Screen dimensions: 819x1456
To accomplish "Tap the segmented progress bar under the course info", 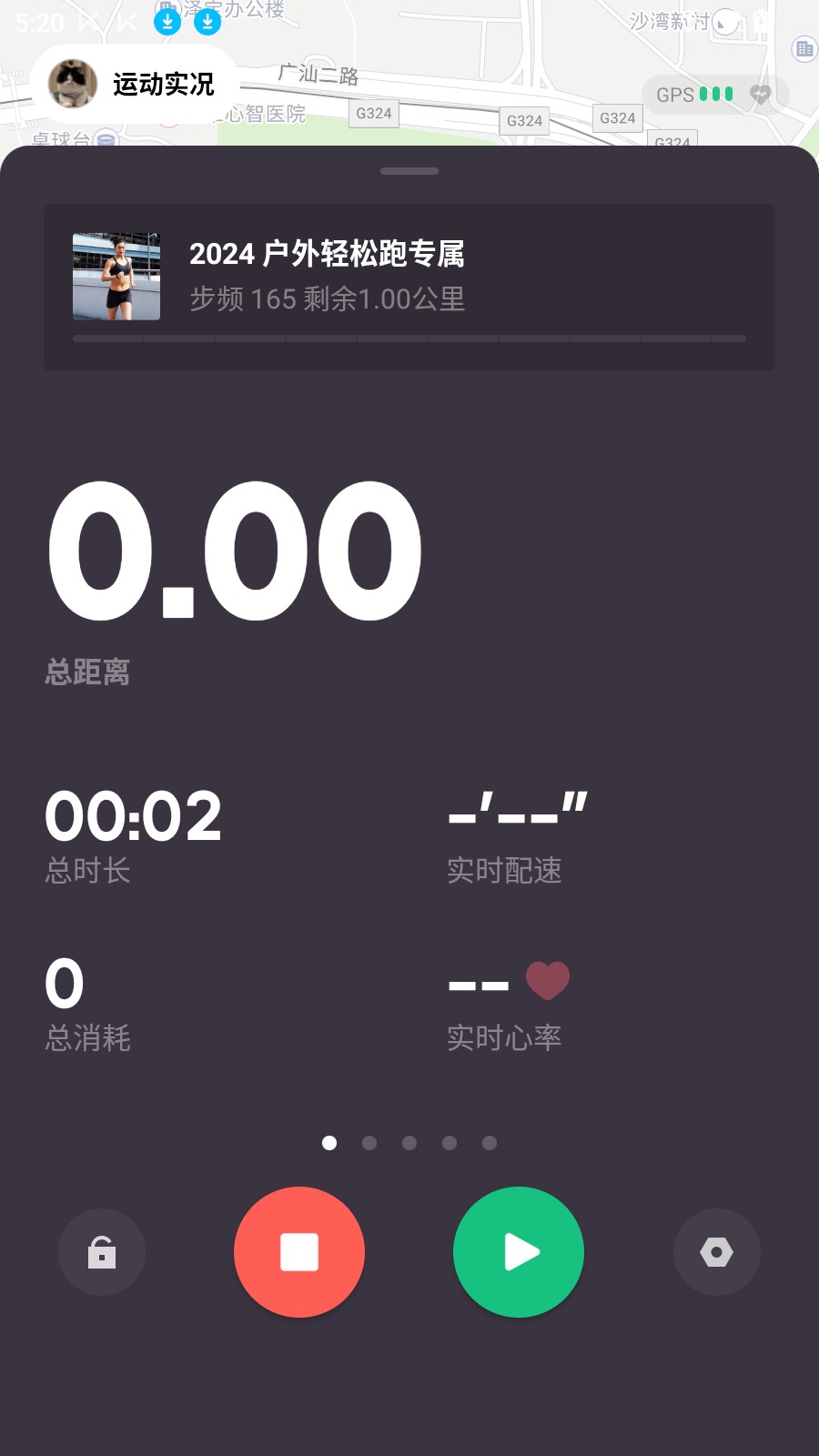I will (x=409, y=338).
